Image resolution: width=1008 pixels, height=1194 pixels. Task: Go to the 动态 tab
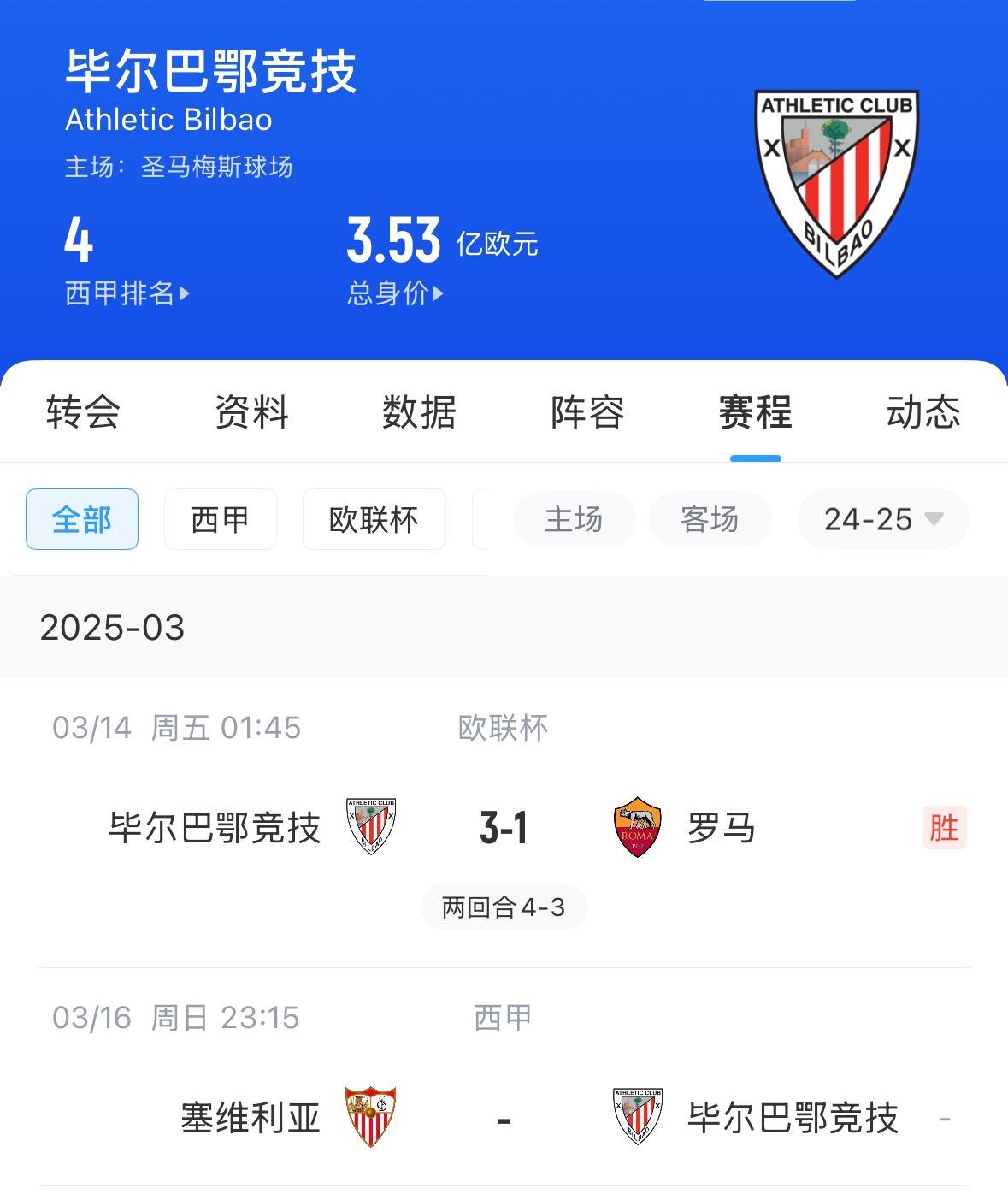coord(923,412)
